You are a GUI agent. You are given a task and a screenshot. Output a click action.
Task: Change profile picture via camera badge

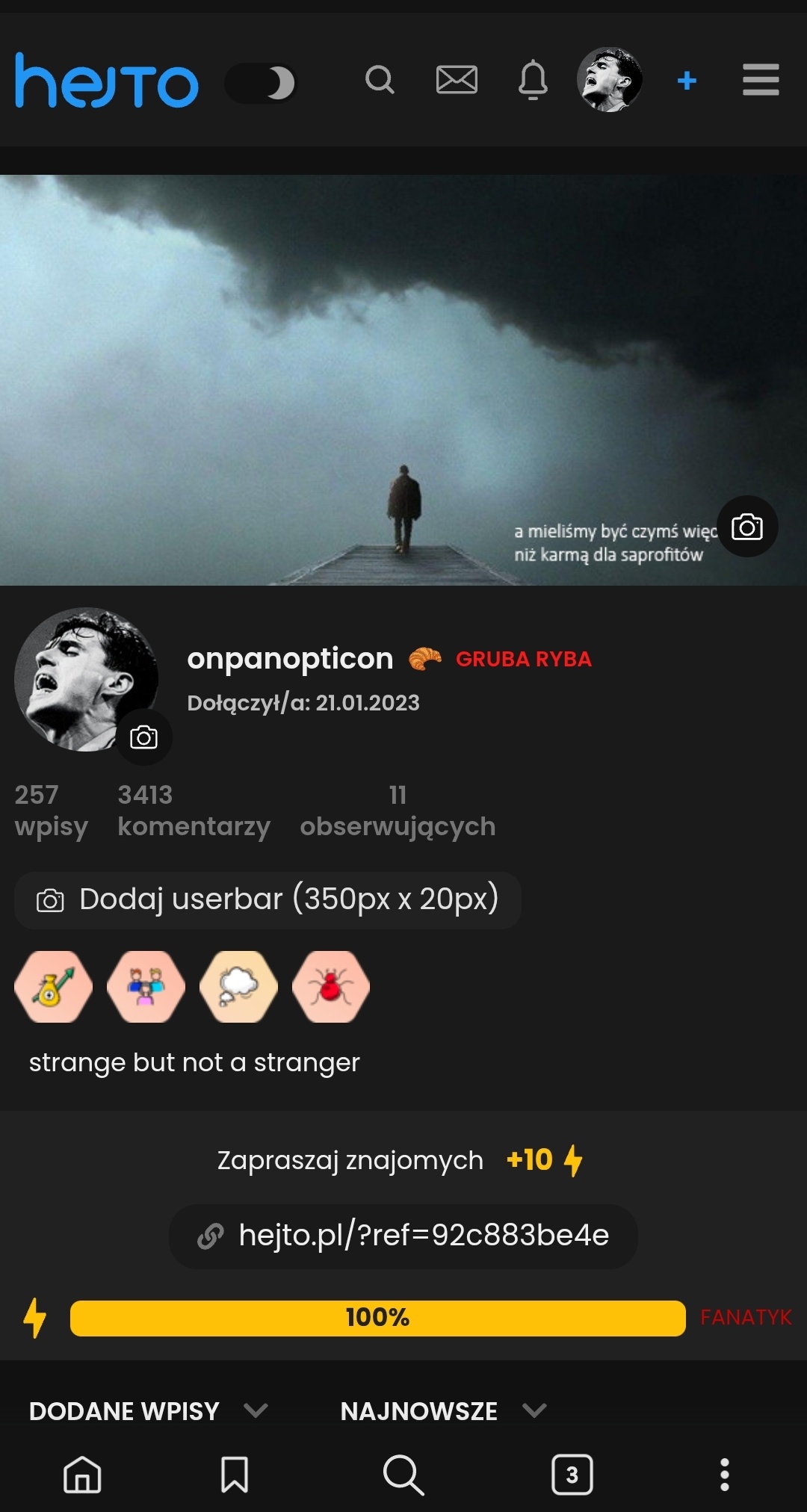tap(144, 738)
